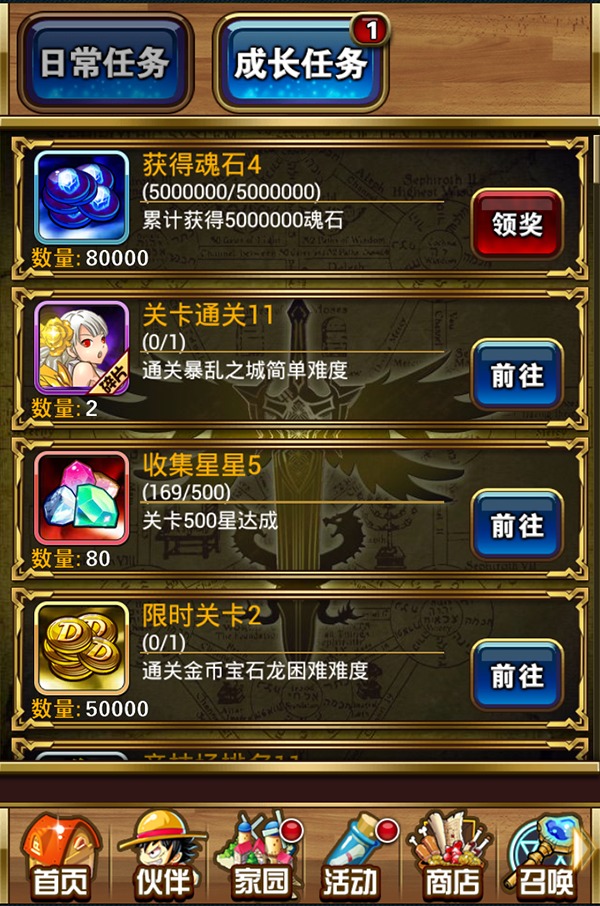Tap 前往 for the 限时关卡2 task
The height and width of the screenshot is (906, 600).
coord(516,676)
